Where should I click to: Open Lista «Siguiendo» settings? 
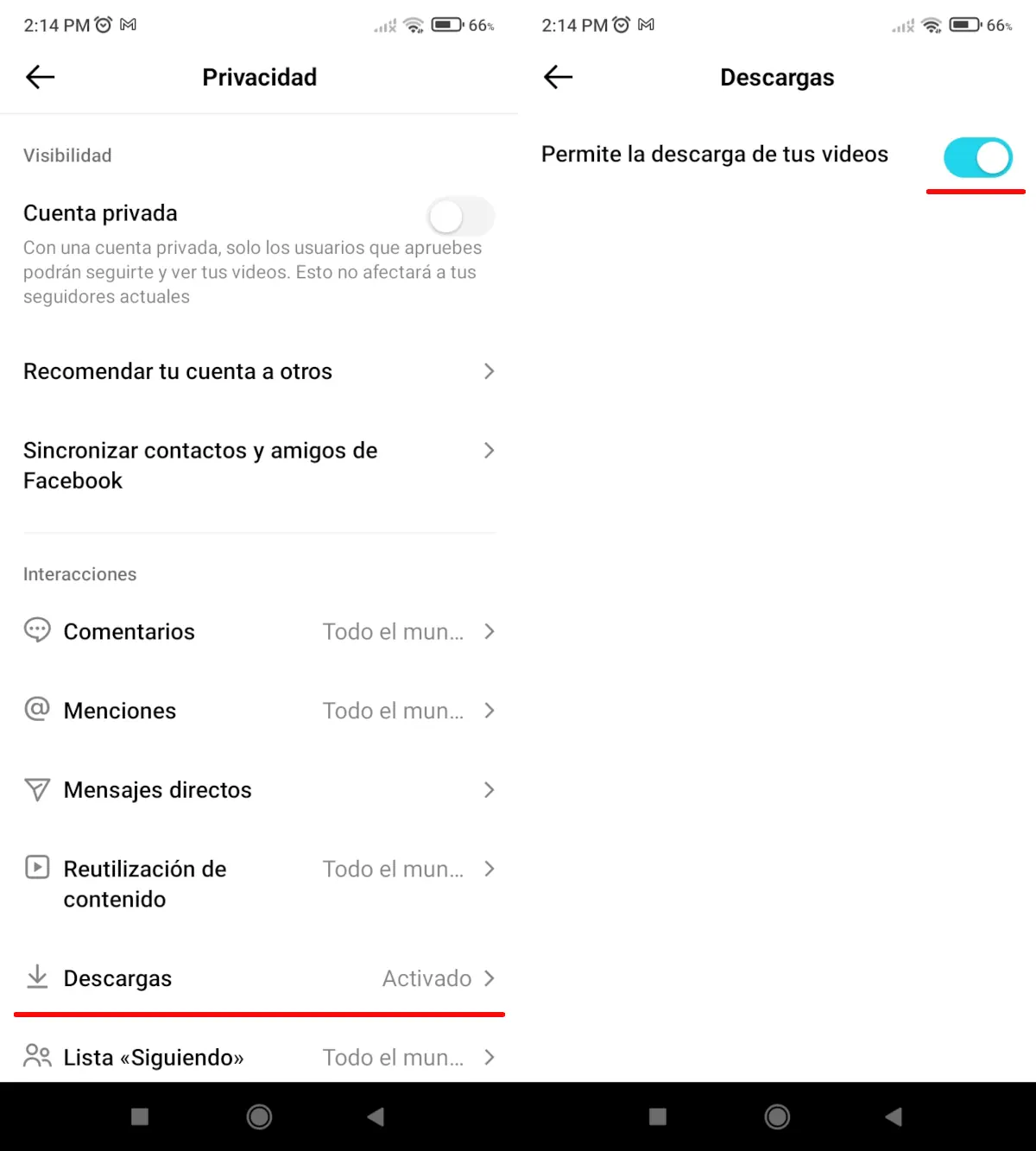click(x=259, y=1057)
